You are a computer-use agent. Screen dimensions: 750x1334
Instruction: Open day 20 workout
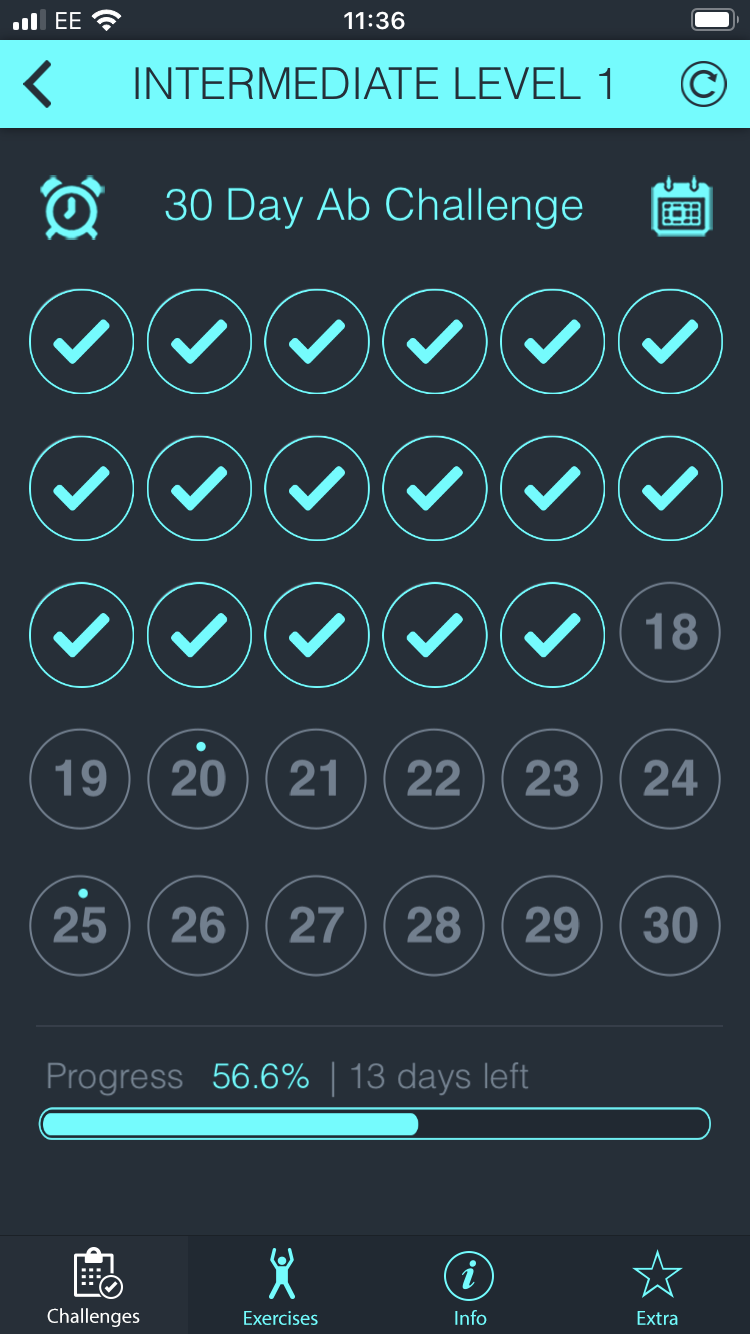199,780
